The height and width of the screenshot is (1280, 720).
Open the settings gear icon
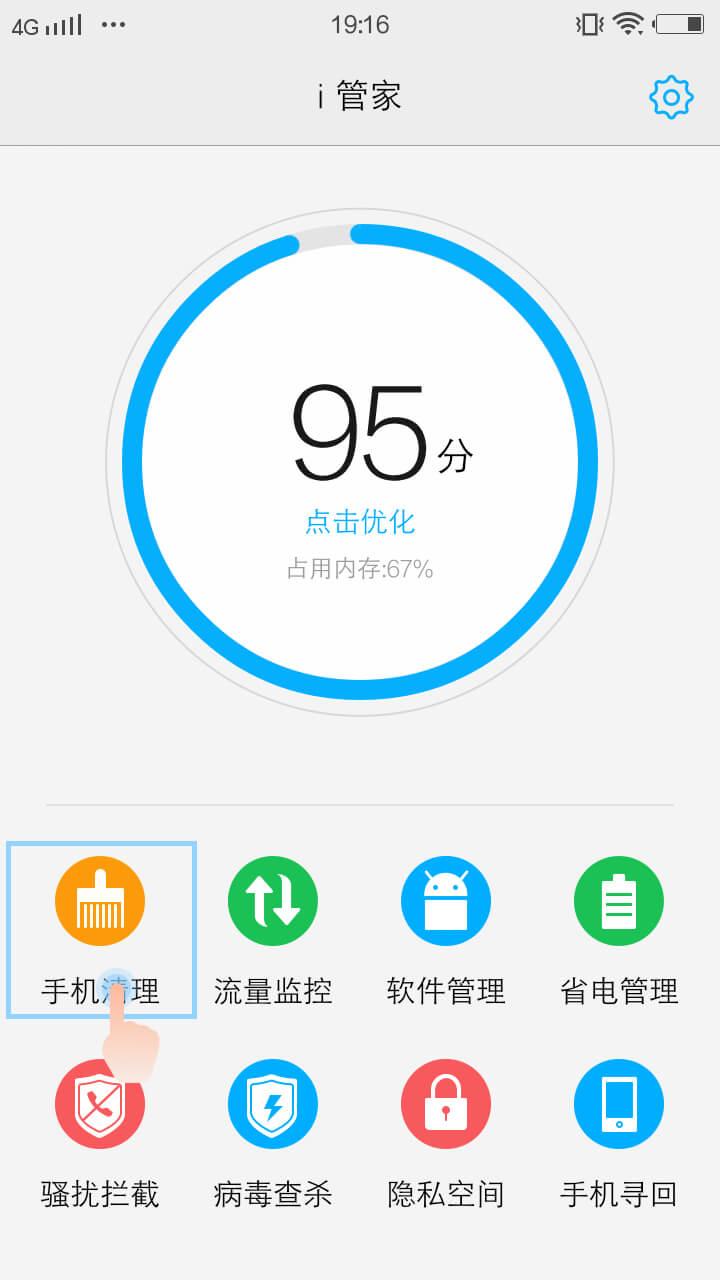coord(671,97)
